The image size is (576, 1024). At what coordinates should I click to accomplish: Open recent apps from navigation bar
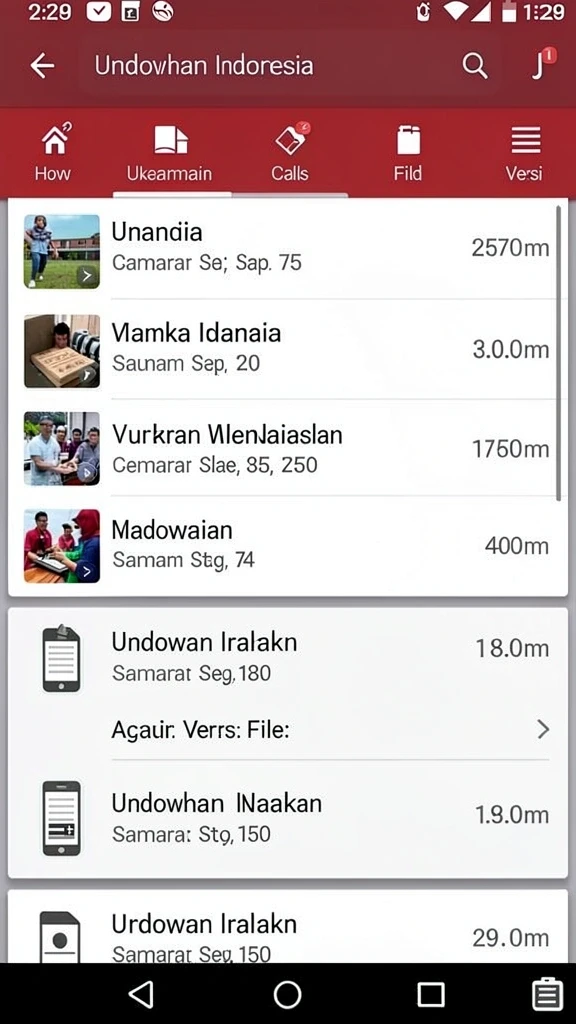[x=431, y=995]
